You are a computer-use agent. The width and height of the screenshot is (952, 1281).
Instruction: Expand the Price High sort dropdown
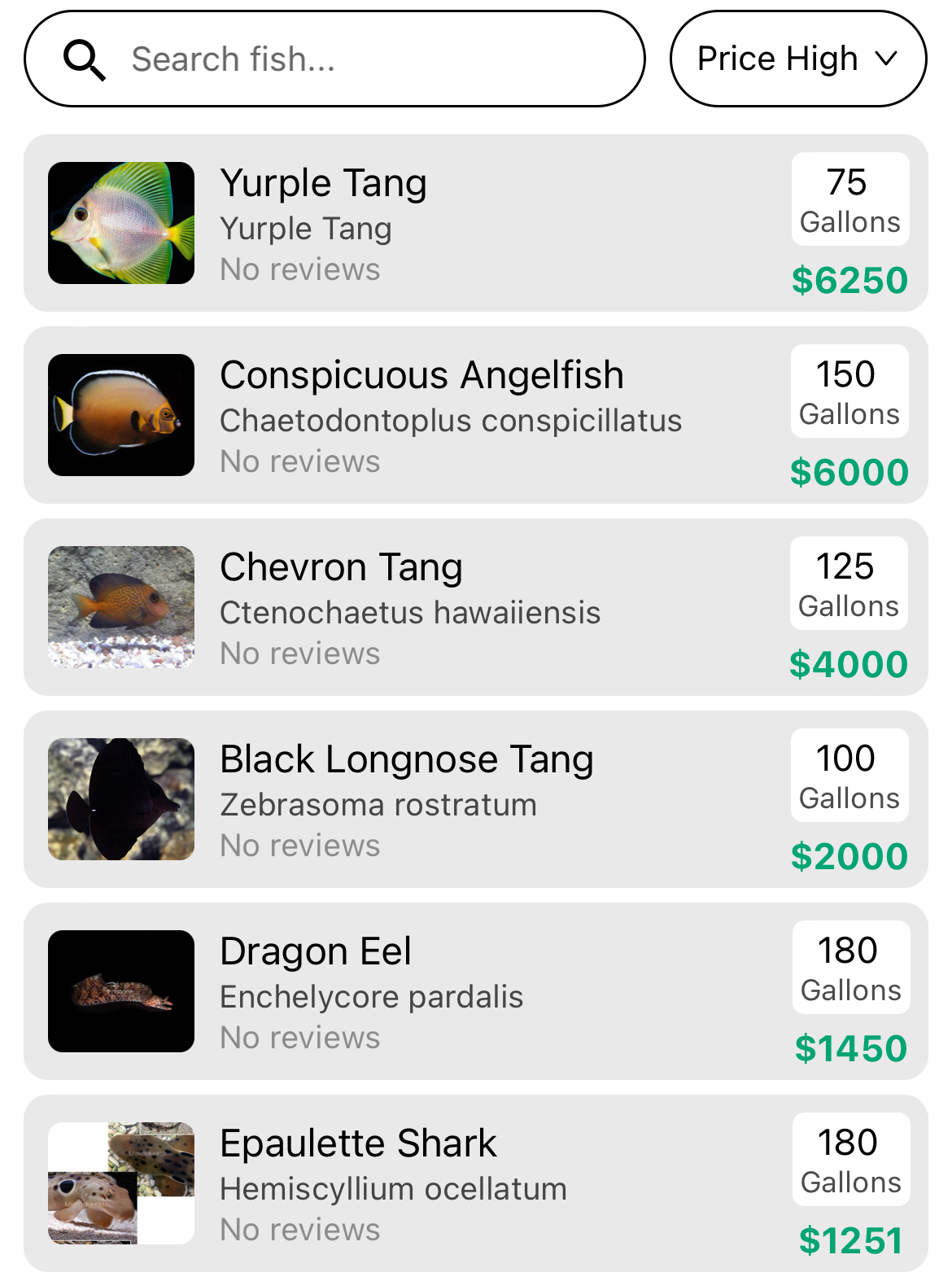(797, 59)
